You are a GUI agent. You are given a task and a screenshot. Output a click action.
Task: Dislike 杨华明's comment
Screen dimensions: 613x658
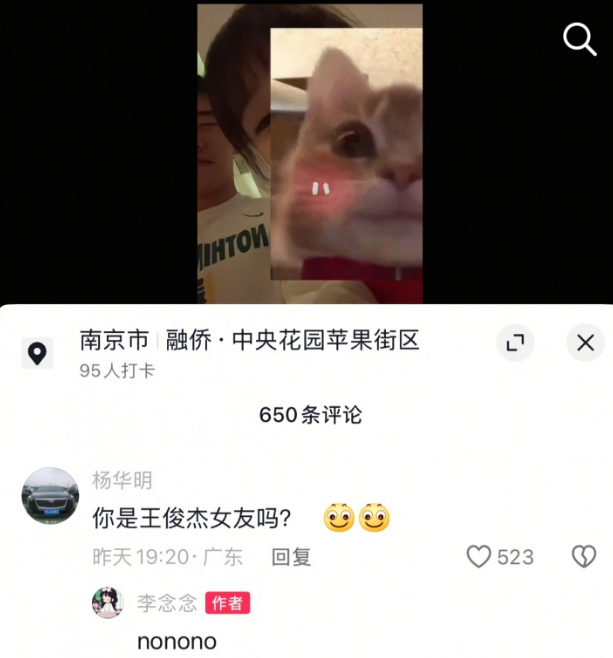(583, 557)
